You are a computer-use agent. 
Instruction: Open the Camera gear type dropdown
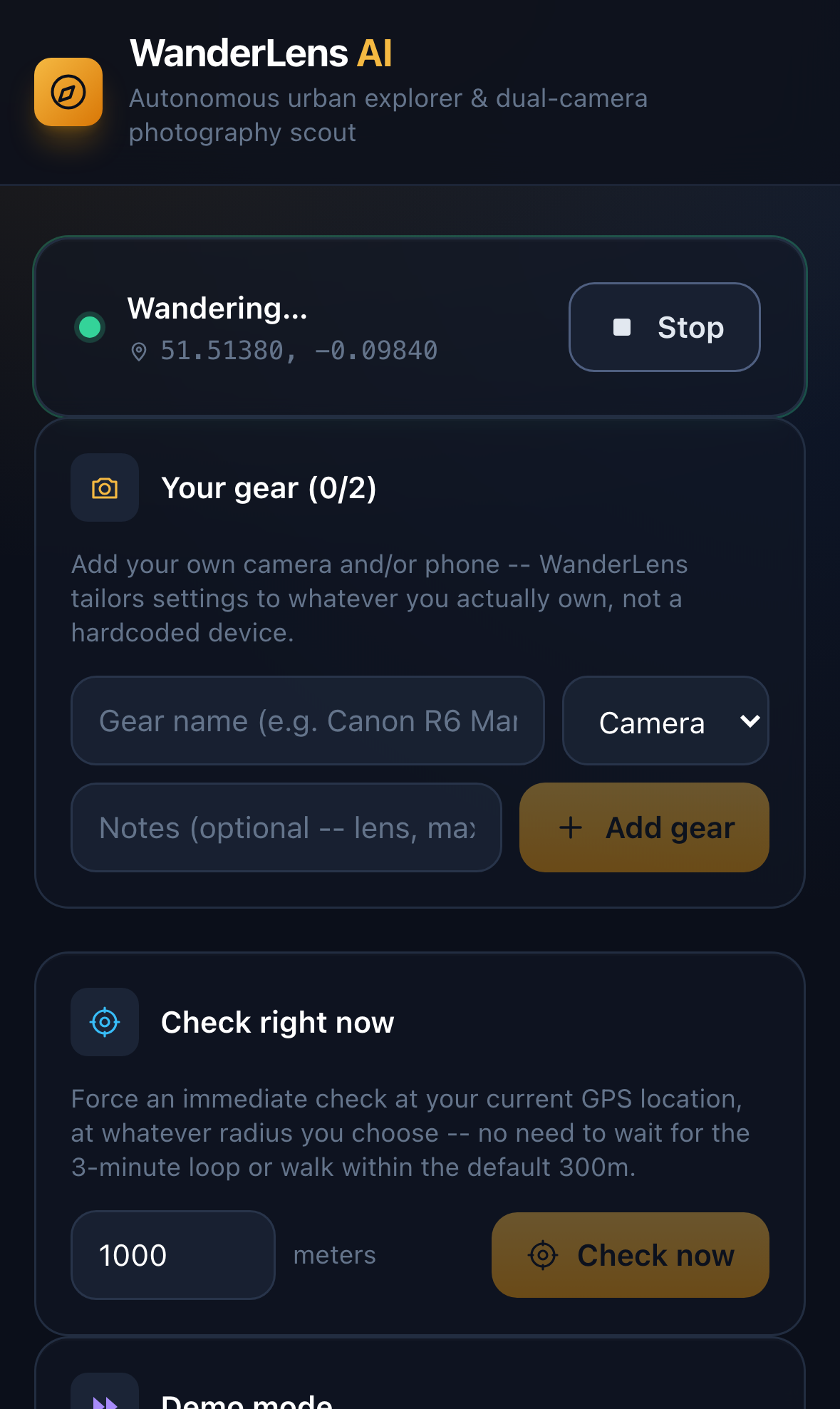click(665, 721)
